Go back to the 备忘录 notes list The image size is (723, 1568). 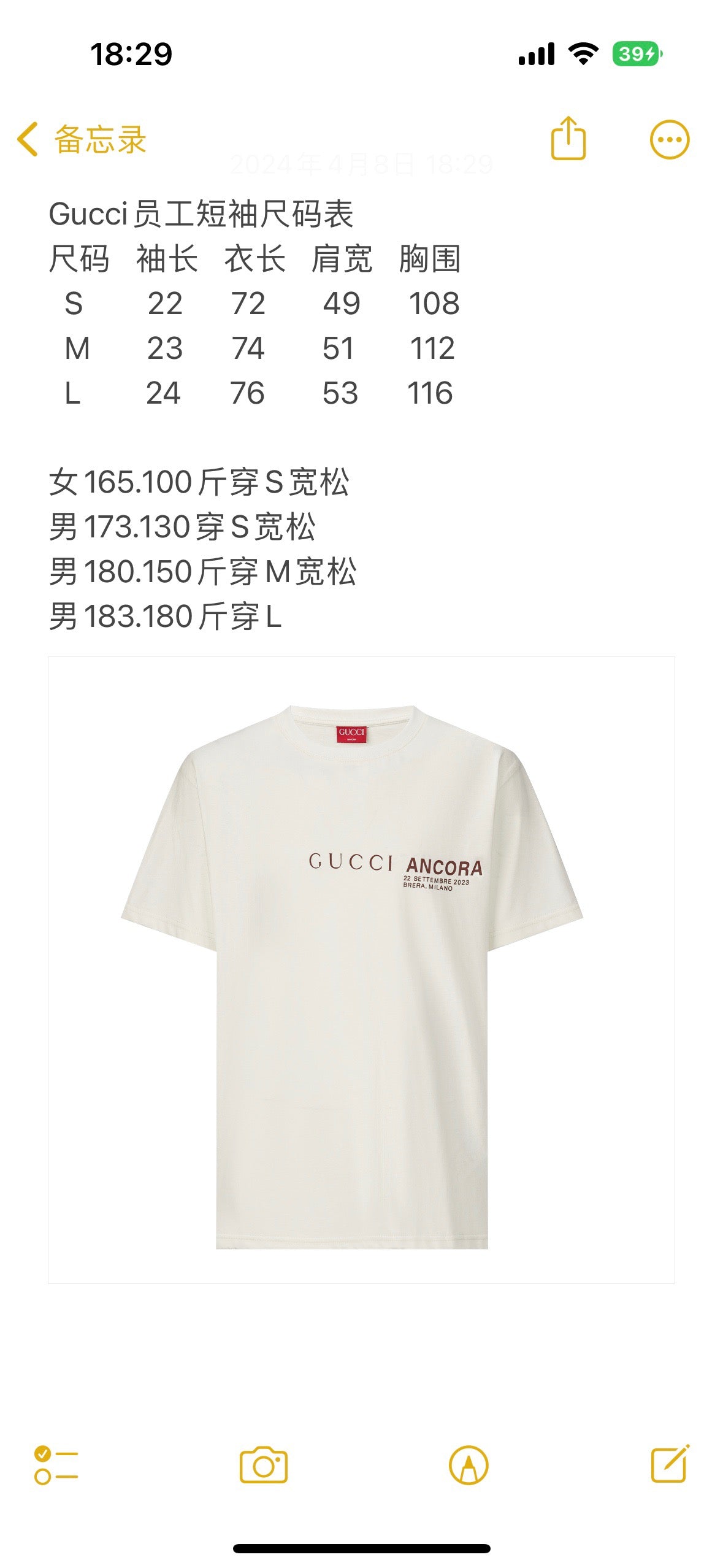point(82,139)
